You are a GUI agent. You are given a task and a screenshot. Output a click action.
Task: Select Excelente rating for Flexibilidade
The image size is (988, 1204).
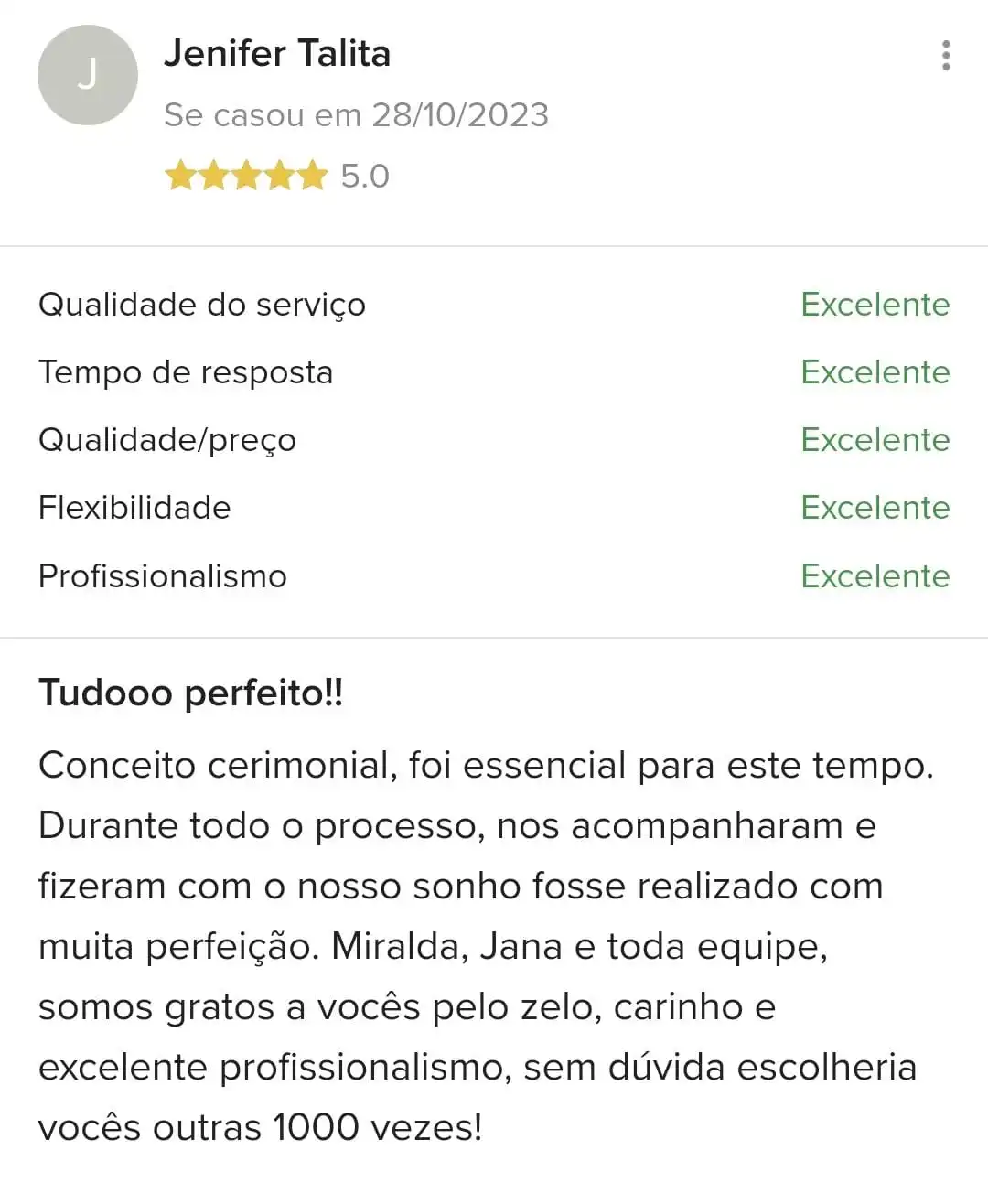tap(875, 508)
